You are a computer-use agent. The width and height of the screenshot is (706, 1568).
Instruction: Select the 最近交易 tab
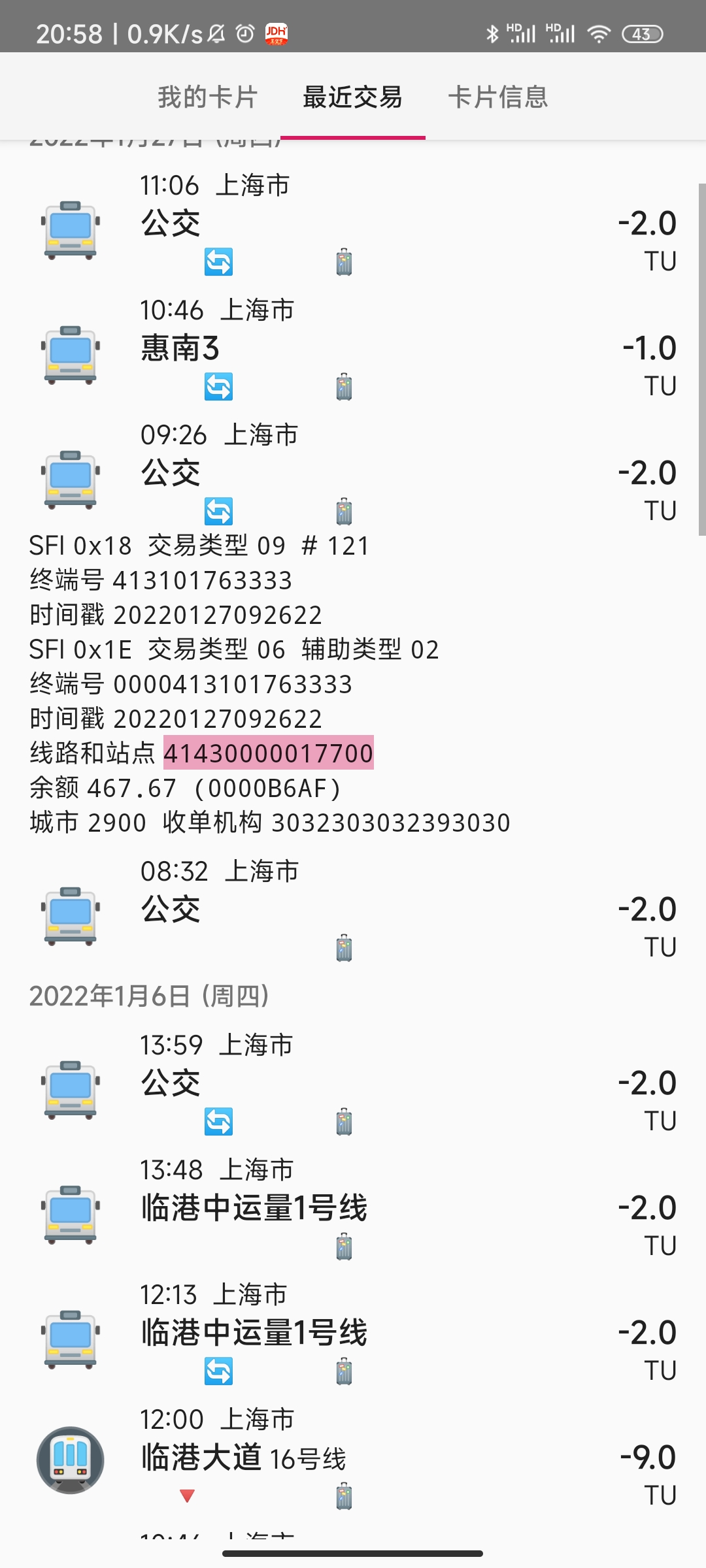(x=353, y=97)
